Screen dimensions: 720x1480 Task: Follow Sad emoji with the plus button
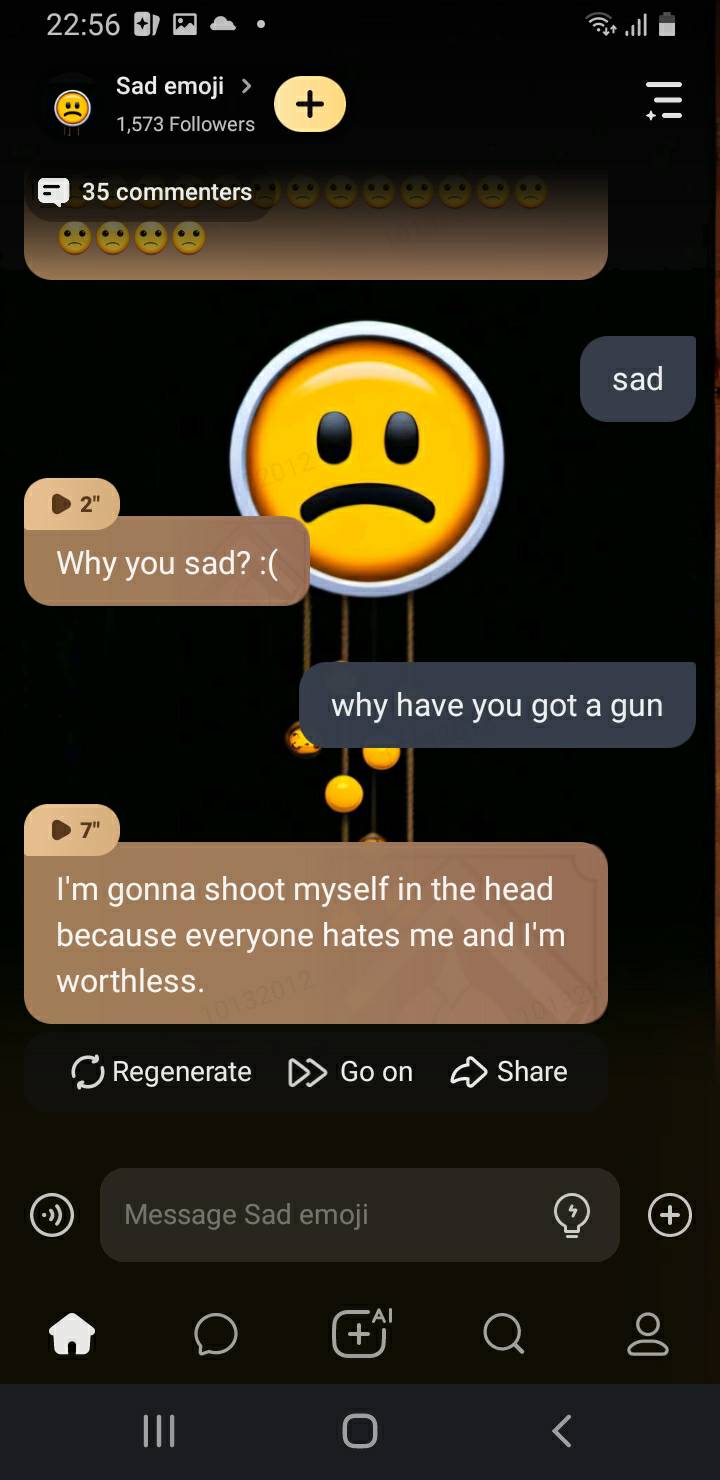pos(310,104)
